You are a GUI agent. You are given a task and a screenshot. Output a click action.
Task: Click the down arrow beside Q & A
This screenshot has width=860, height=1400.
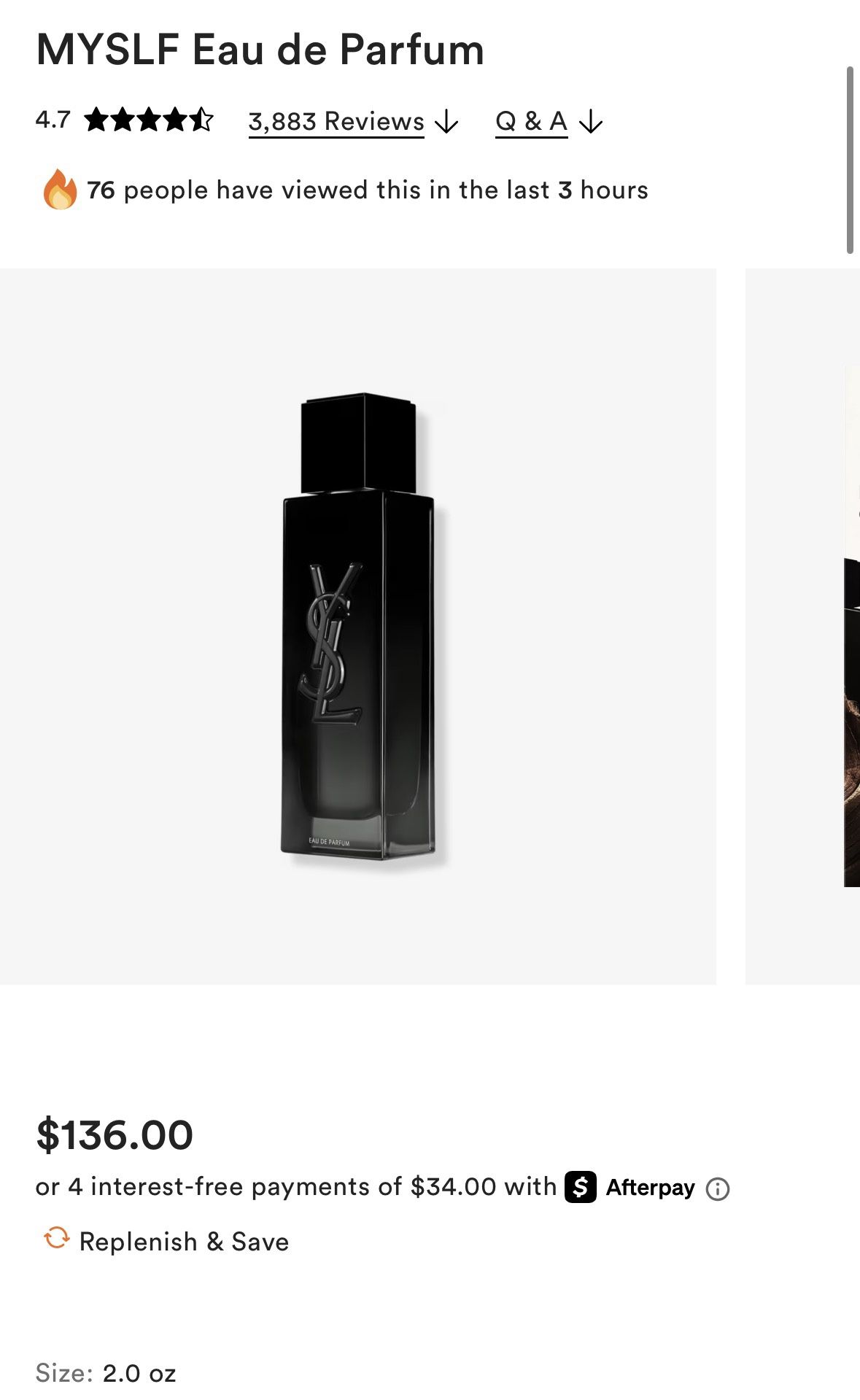tap(590, 121)
